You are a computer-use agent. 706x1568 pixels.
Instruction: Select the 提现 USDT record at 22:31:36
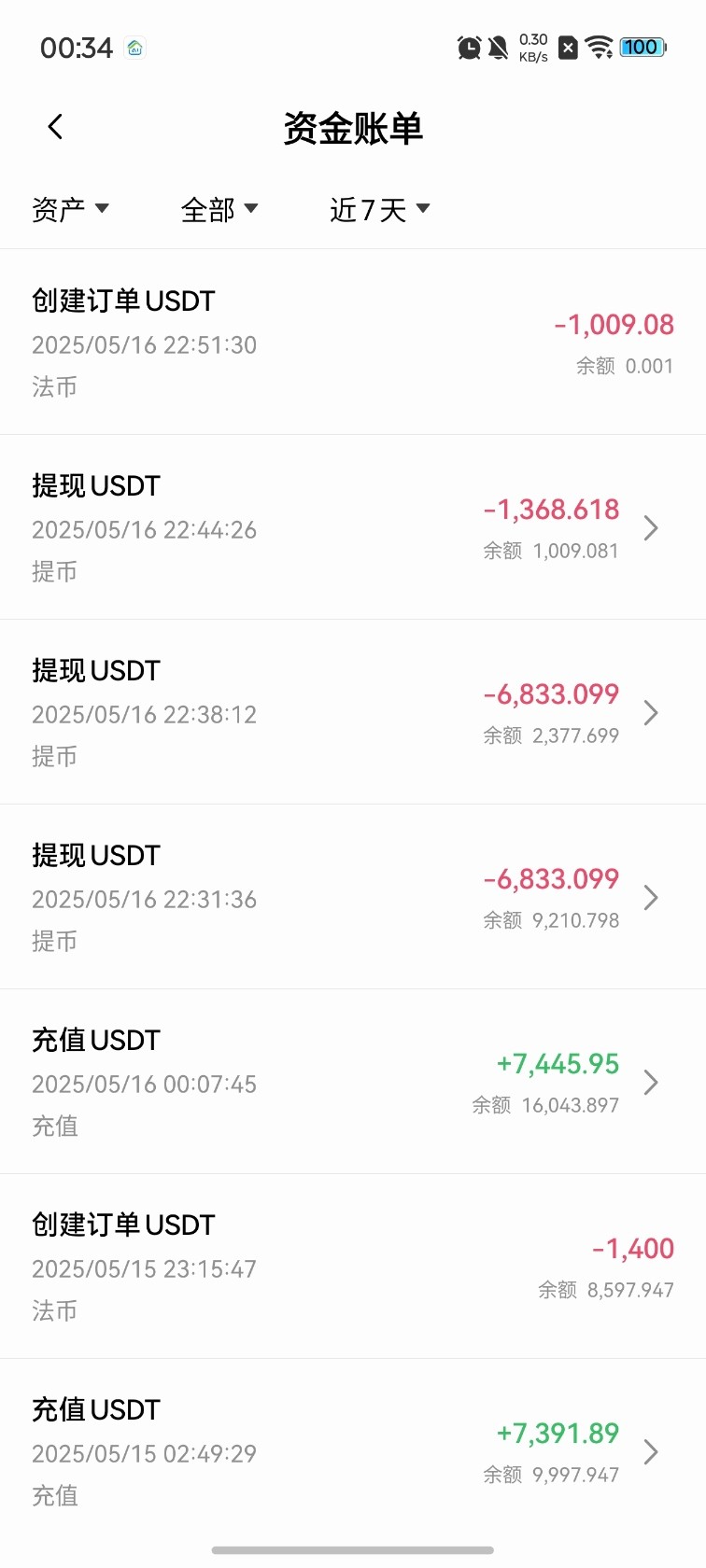pyautogui.click(x=353, y=897)
